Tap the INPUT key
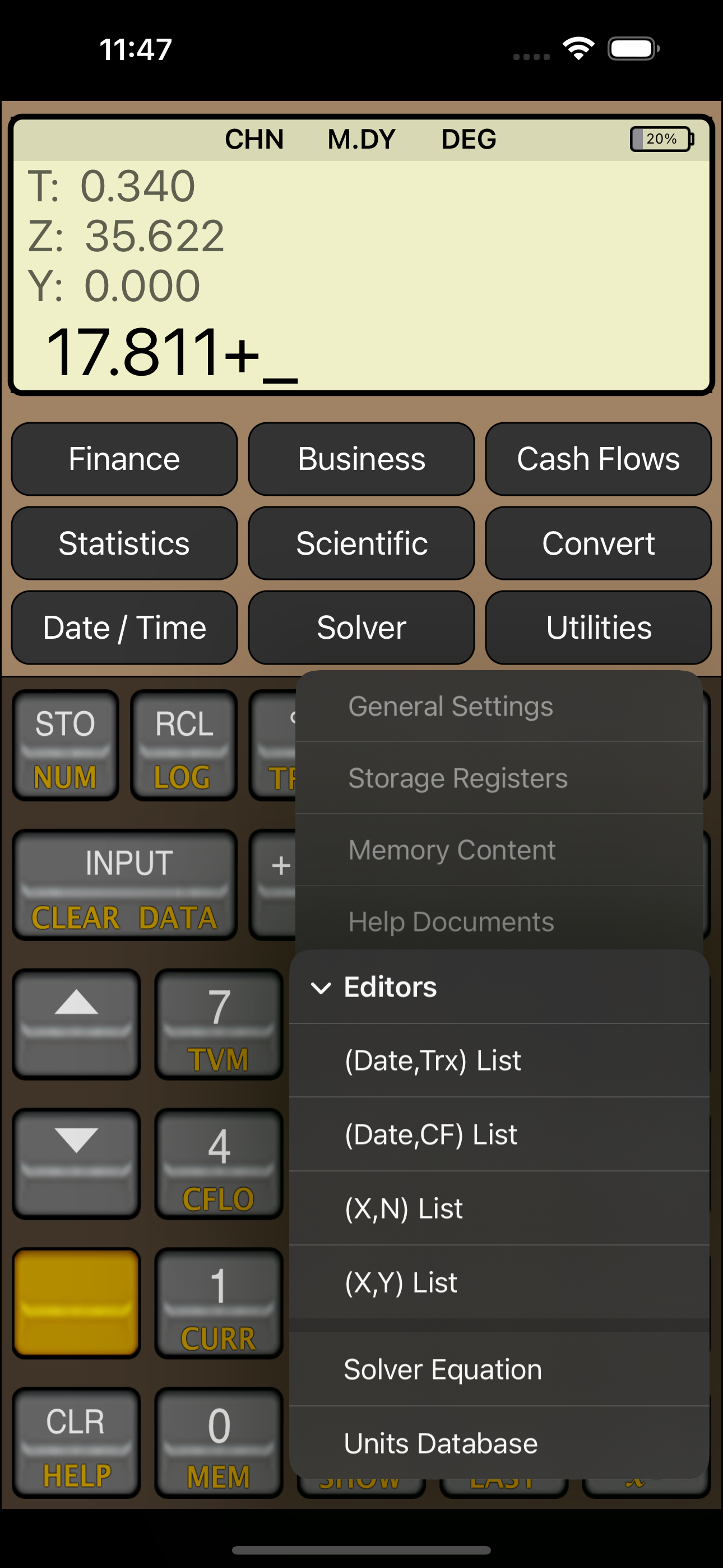Image resolution: width=723 pixels, height=1568 pixels. pos(125,885)
